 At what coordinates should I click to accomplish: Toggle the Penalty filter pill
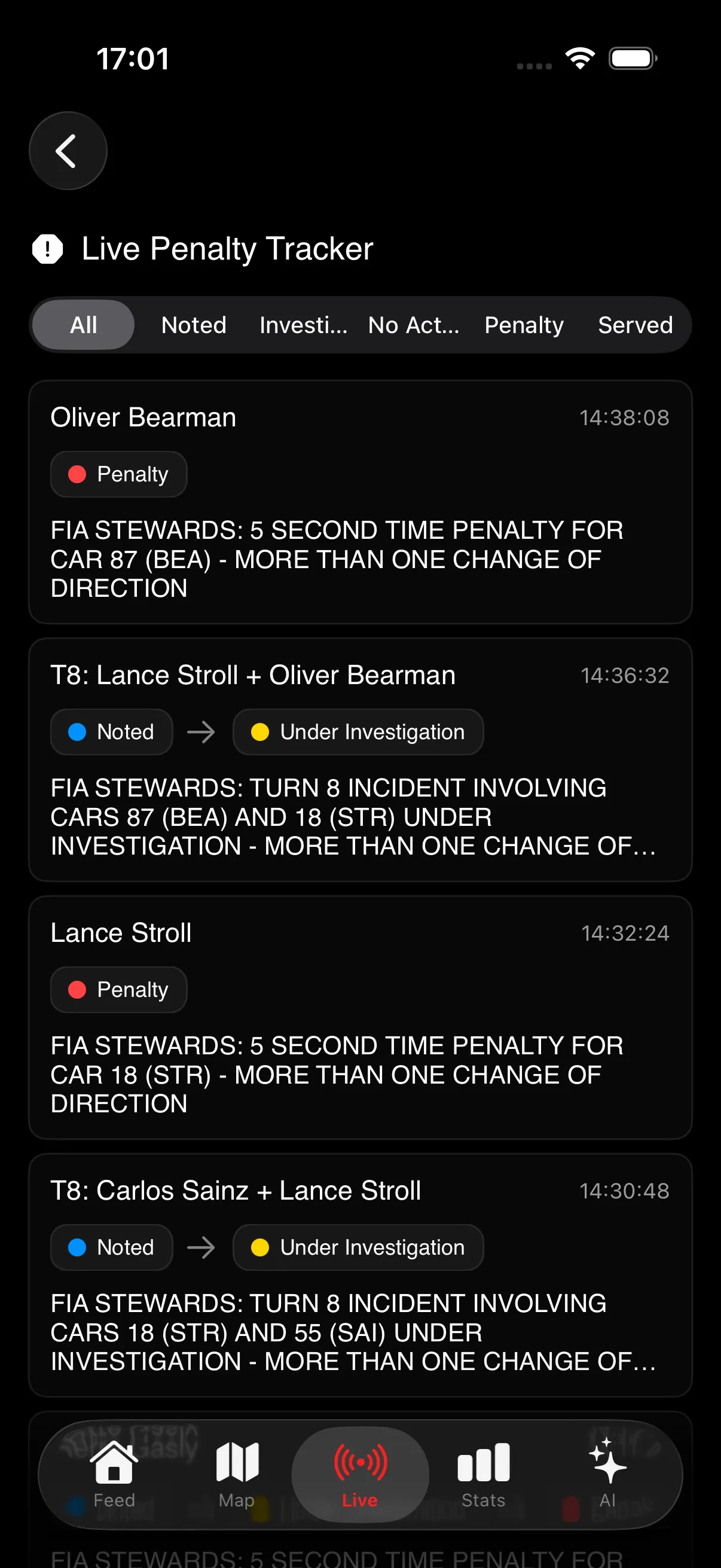(x=524, y=325)
